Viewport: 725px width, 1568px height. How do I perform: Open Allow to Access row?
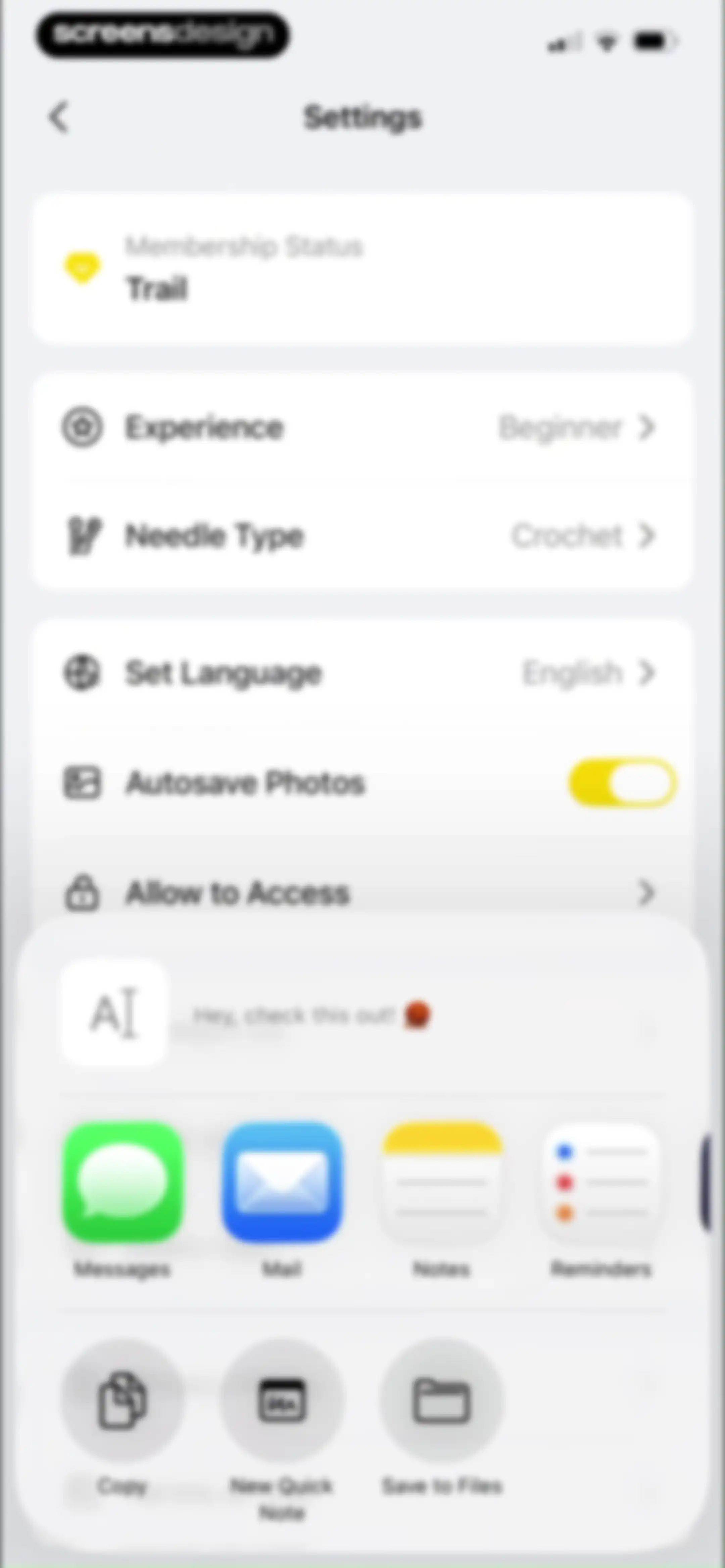coord(362,893)
